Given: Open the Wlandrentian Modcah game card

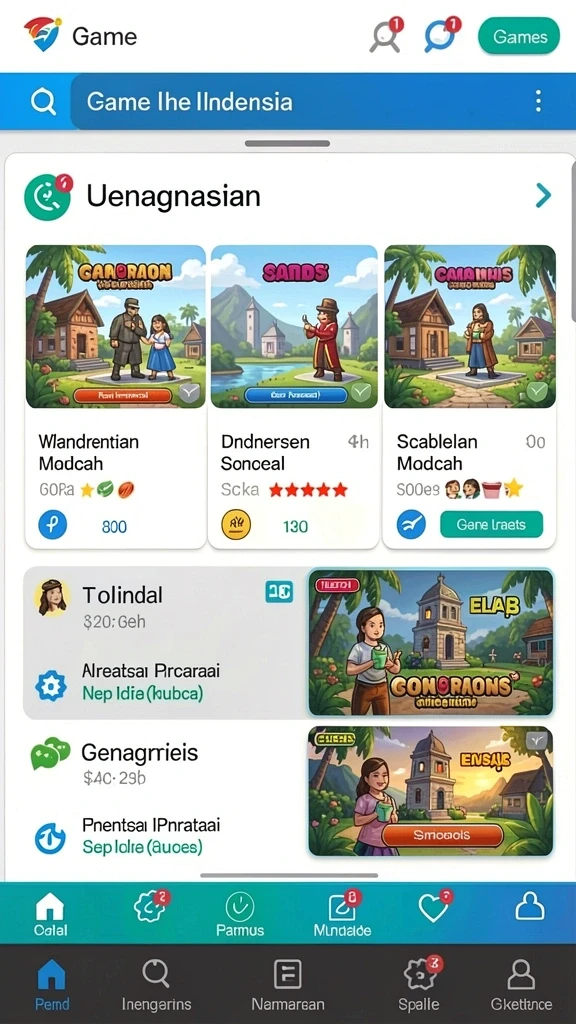Looking at the screenshot, I should 115,396.
